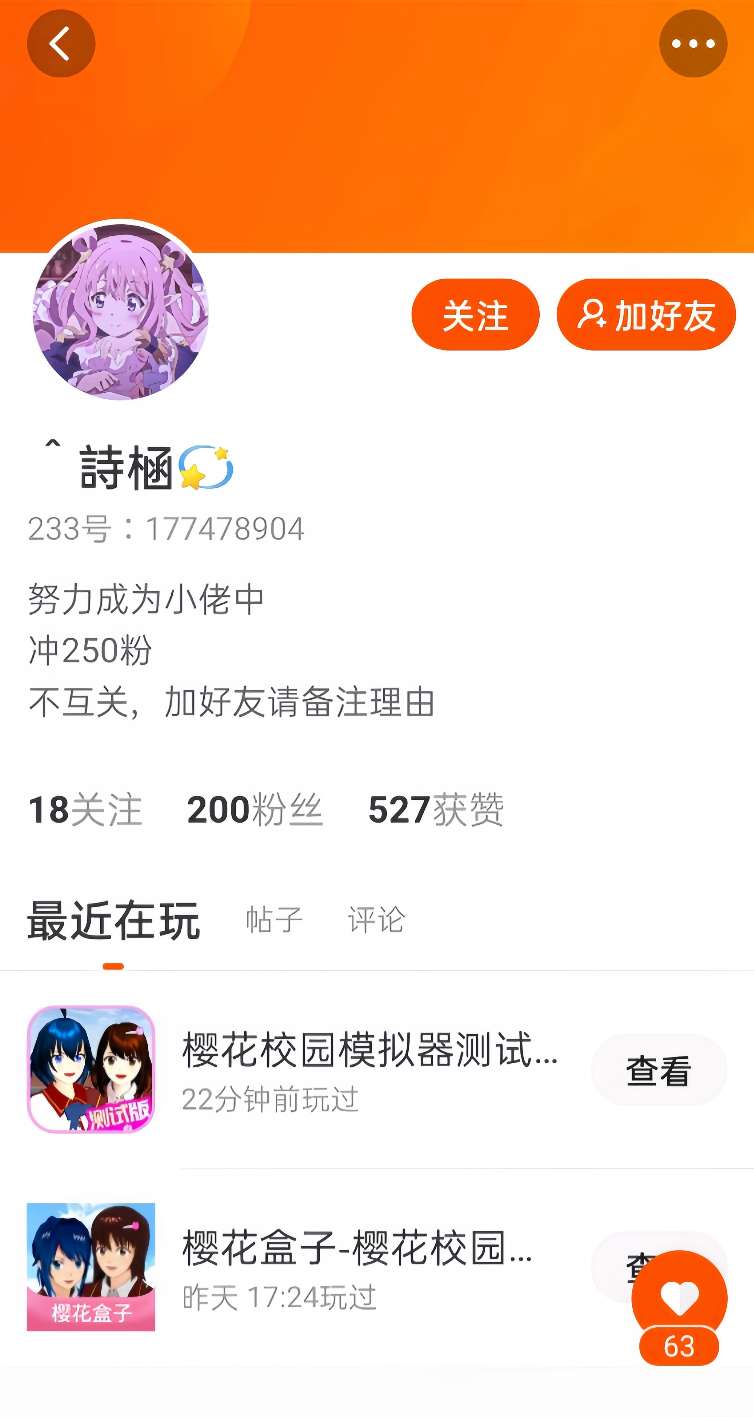754x1417 pixels.
Task: Tap 查看 for 樱花校园模拟器测试
Action: pos(659,1071)
